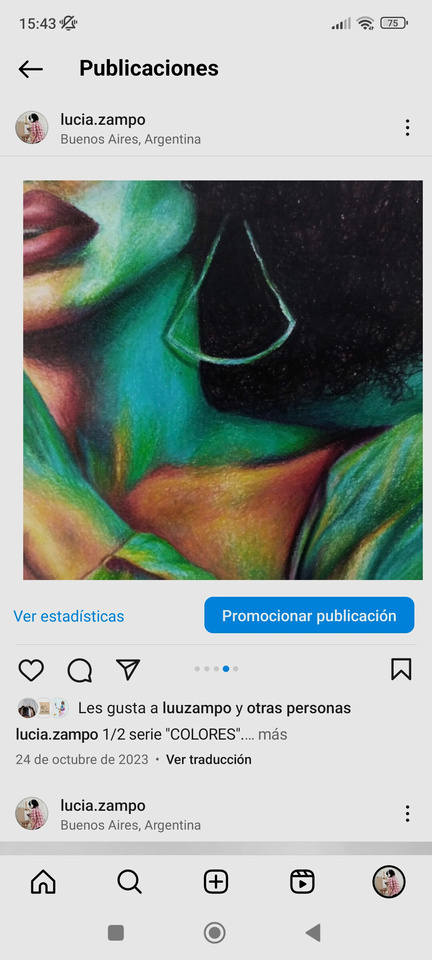Like the COLORES post

[31, 670]
